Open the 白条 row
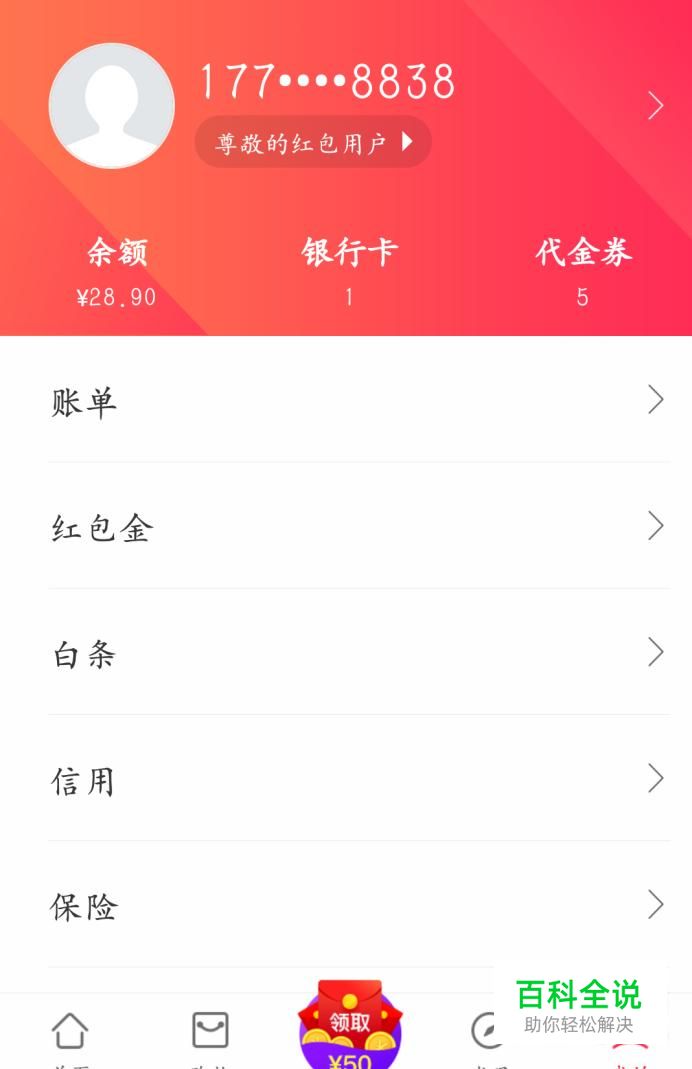692x1069 pixels. pyautogui.click(x=358, y=653)
